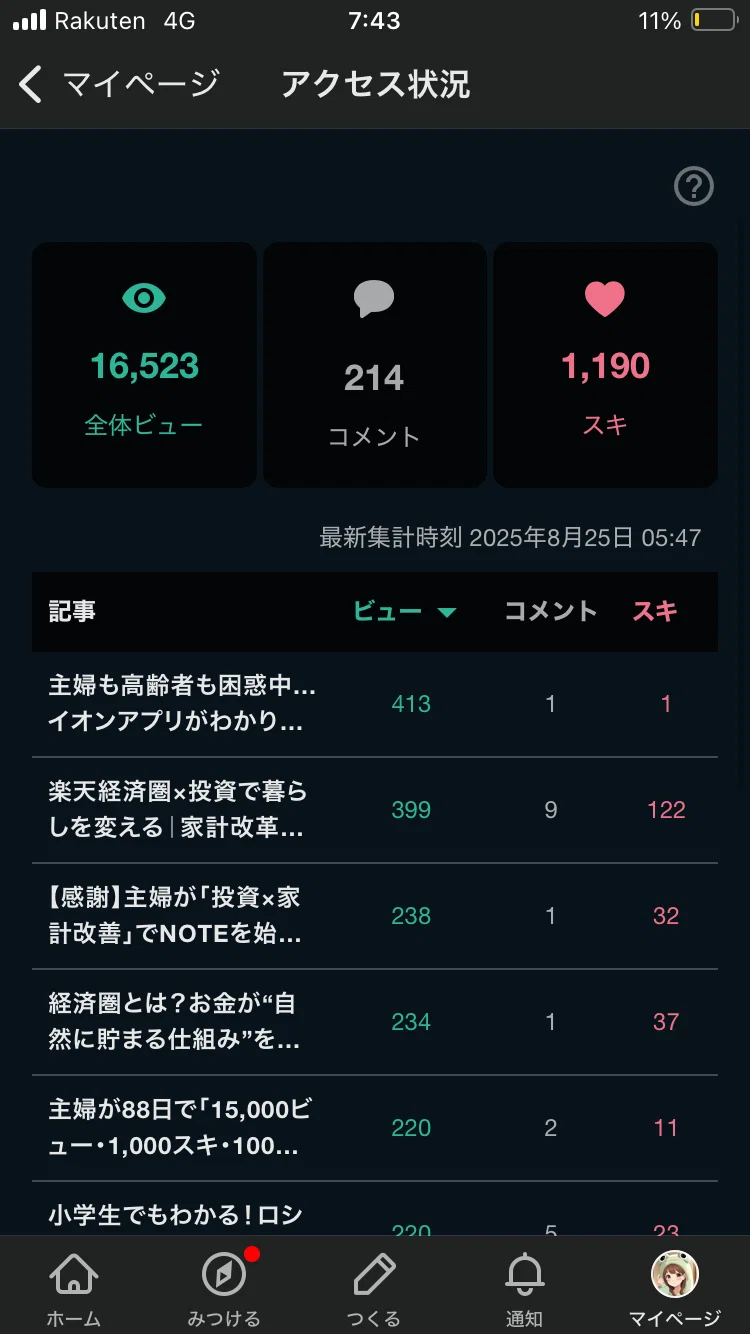Screen dimensions: 750x1334
Task: Switch to the ホーム tab
Action: coord(75,1287)
